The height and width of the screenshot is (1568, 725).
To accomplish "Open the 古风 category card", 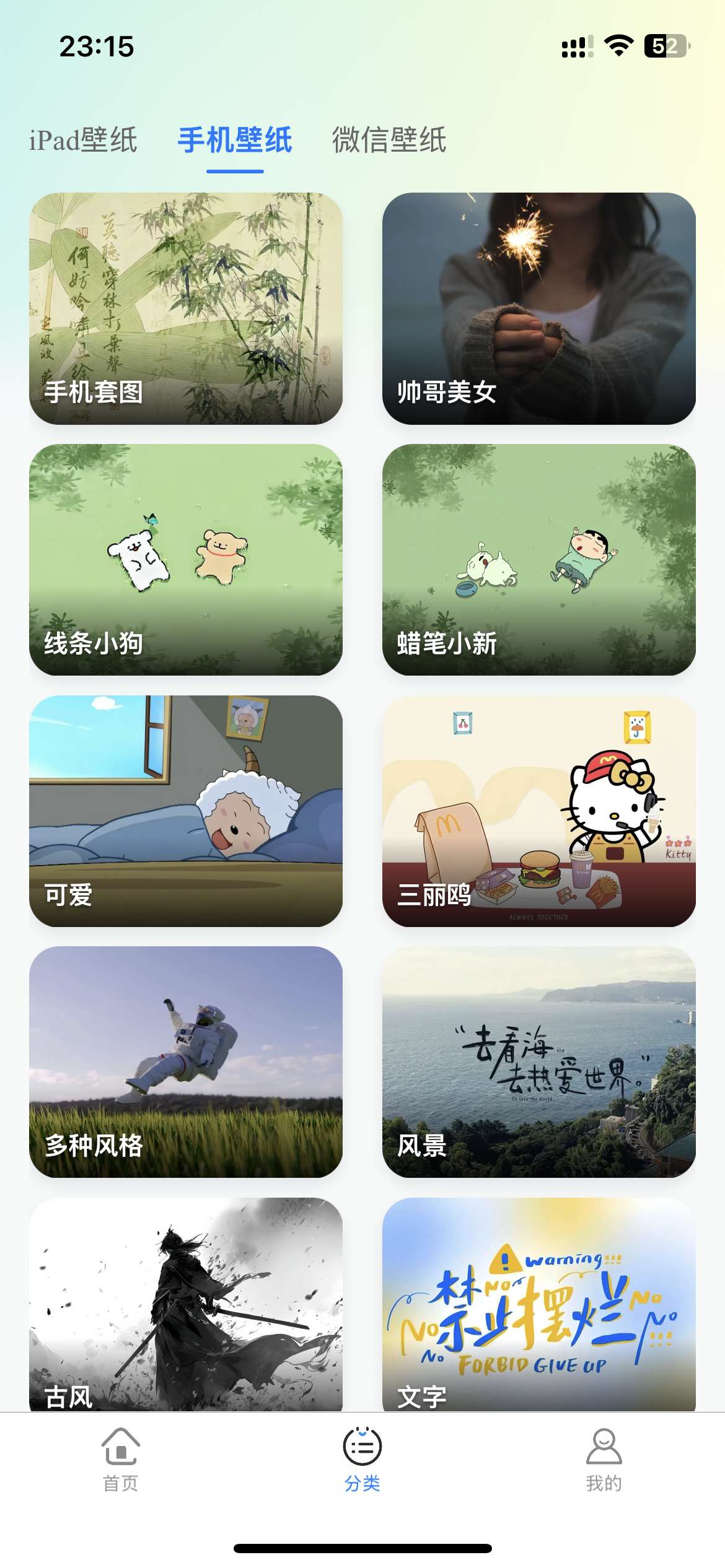I will [x=186, y=1304].
